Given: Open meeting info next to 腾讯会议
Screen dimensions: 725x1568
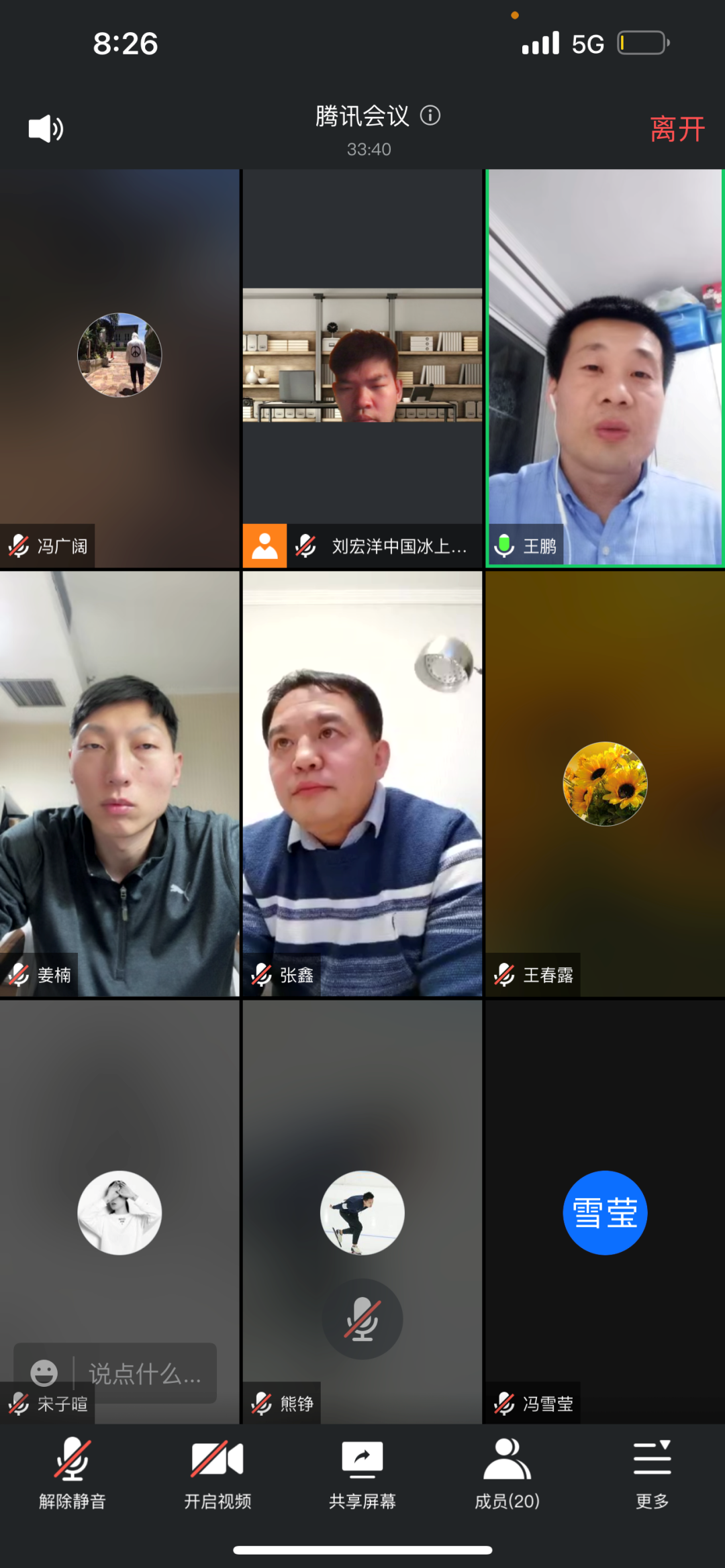Looking at the screenshot, I should (x=430, y=115).
